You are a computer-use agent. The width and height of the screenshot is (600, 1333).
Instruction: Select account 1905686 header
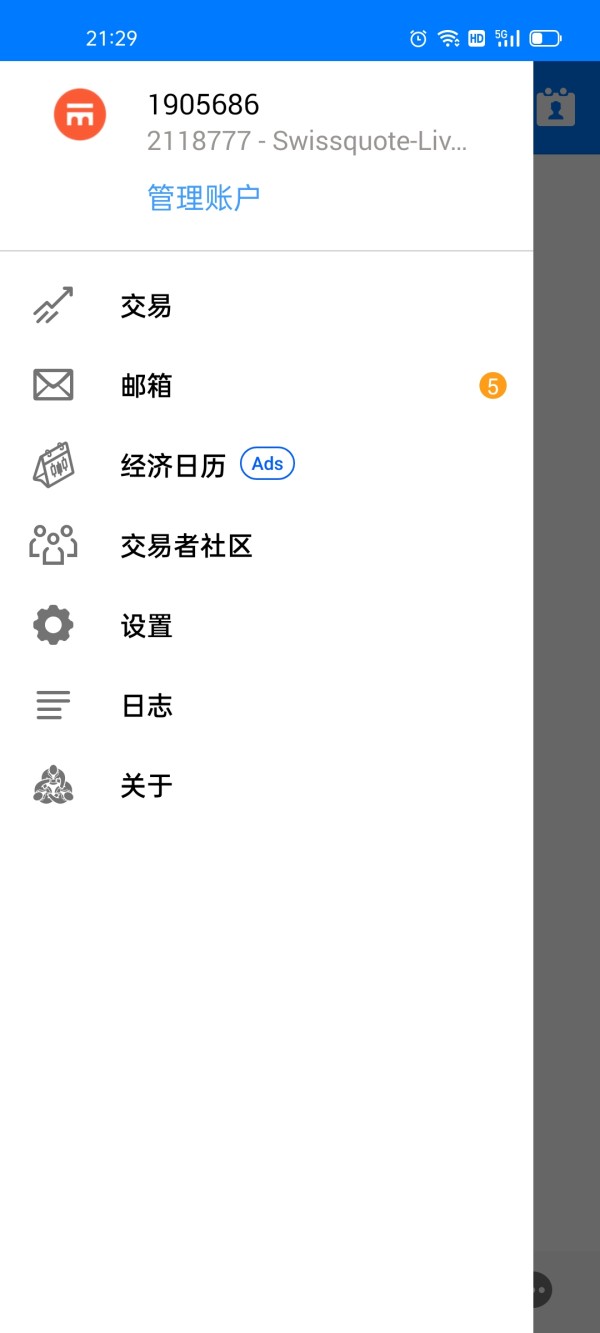pyautogui.click(x=266, y=121)
